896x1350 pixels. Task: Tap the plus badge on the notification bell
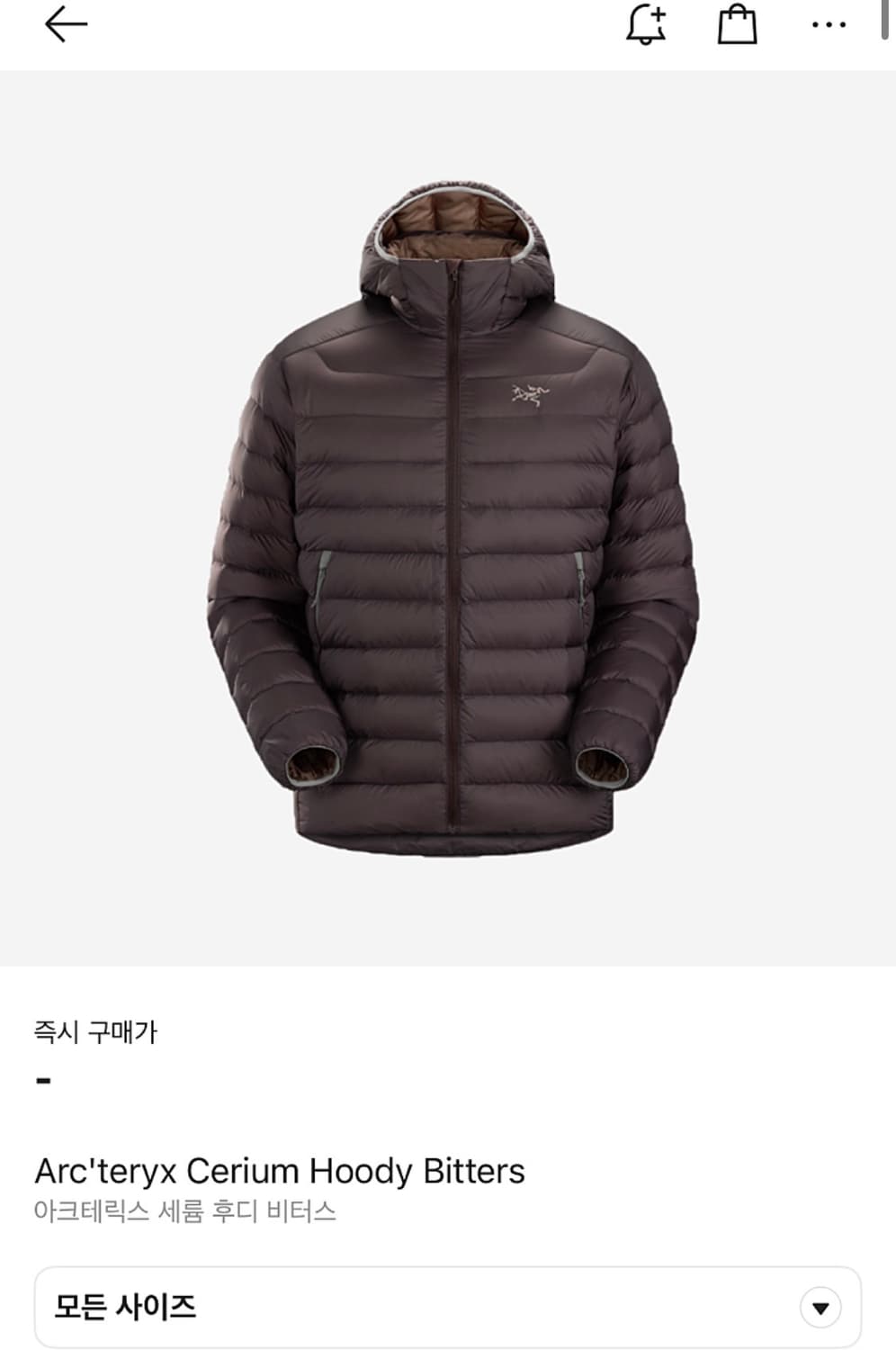[658, 15]
